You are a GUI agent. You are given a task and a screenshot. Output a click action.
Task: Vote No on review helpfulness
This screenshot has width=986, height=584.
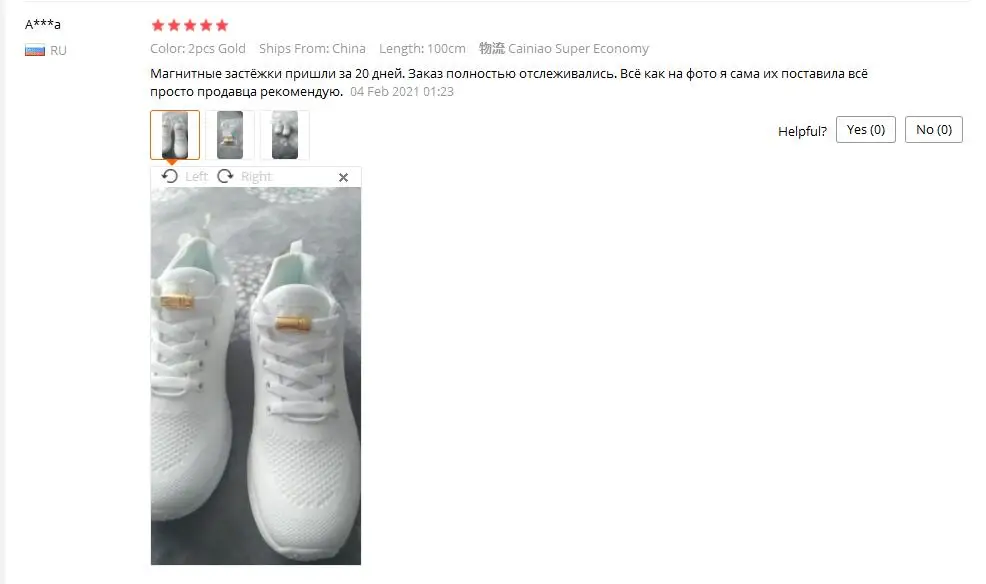pos(933,129)
